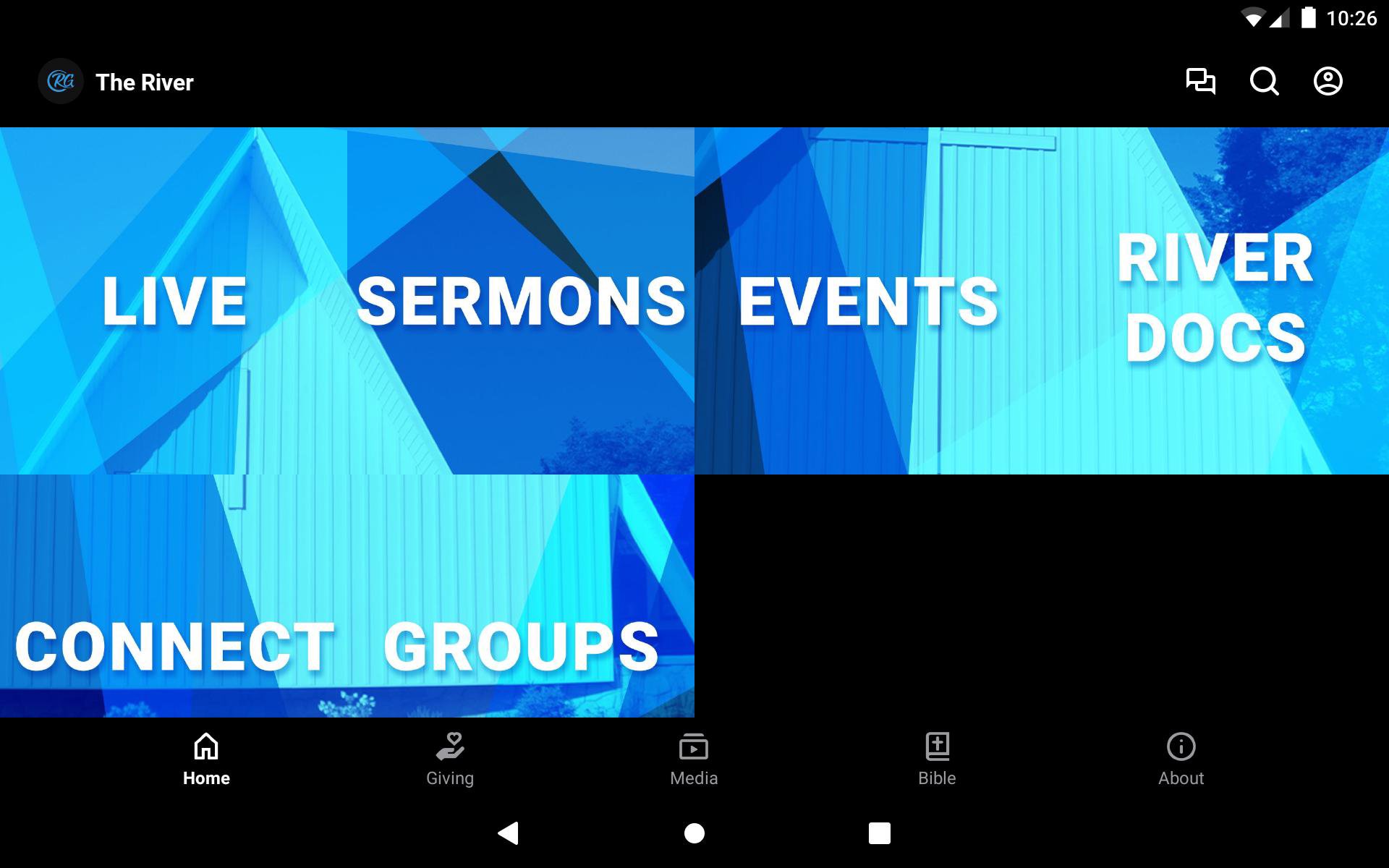Open the LIVE tile
The width and height of the screenshot is (1389, 868).
(x=174, y=301)
